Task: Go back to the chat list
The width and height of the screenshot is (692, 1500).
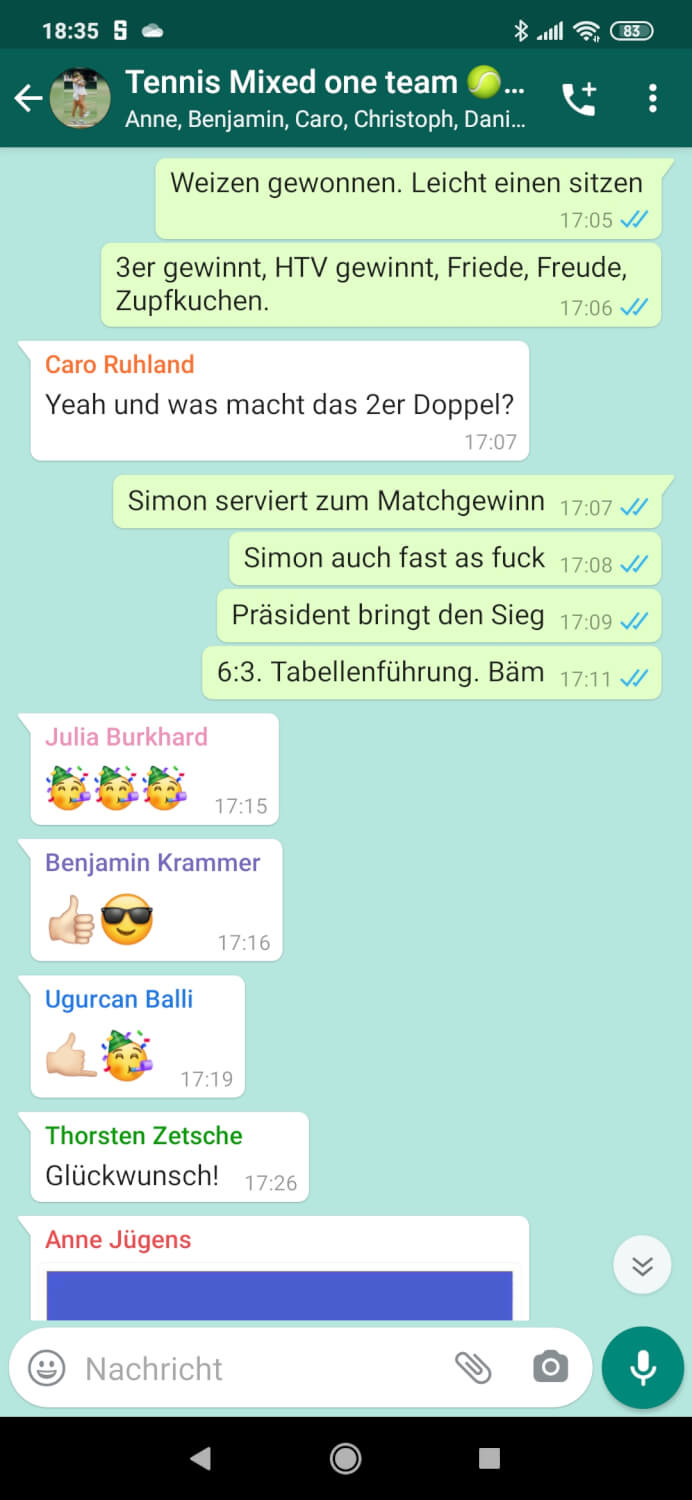Action: point(28,98)
